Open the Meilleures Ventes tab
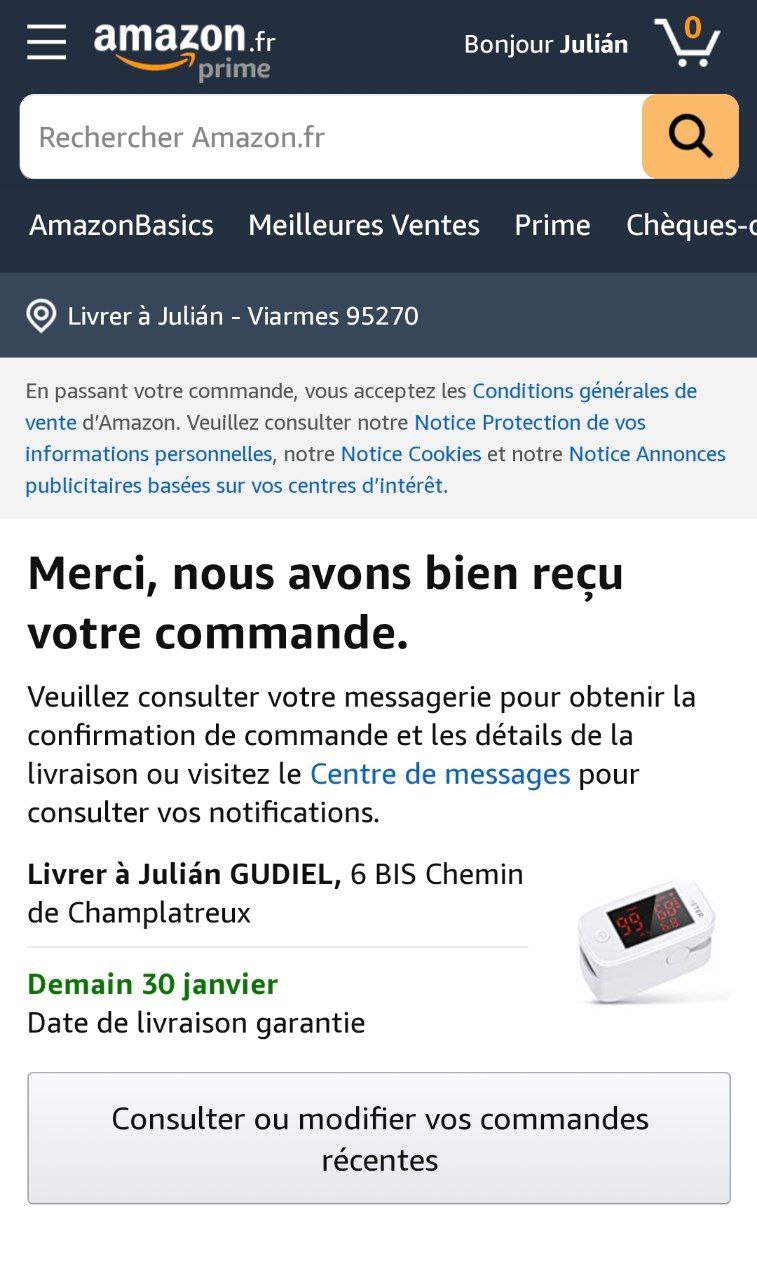The width and height of the screenshot is (757, 1280). [364, 225]
